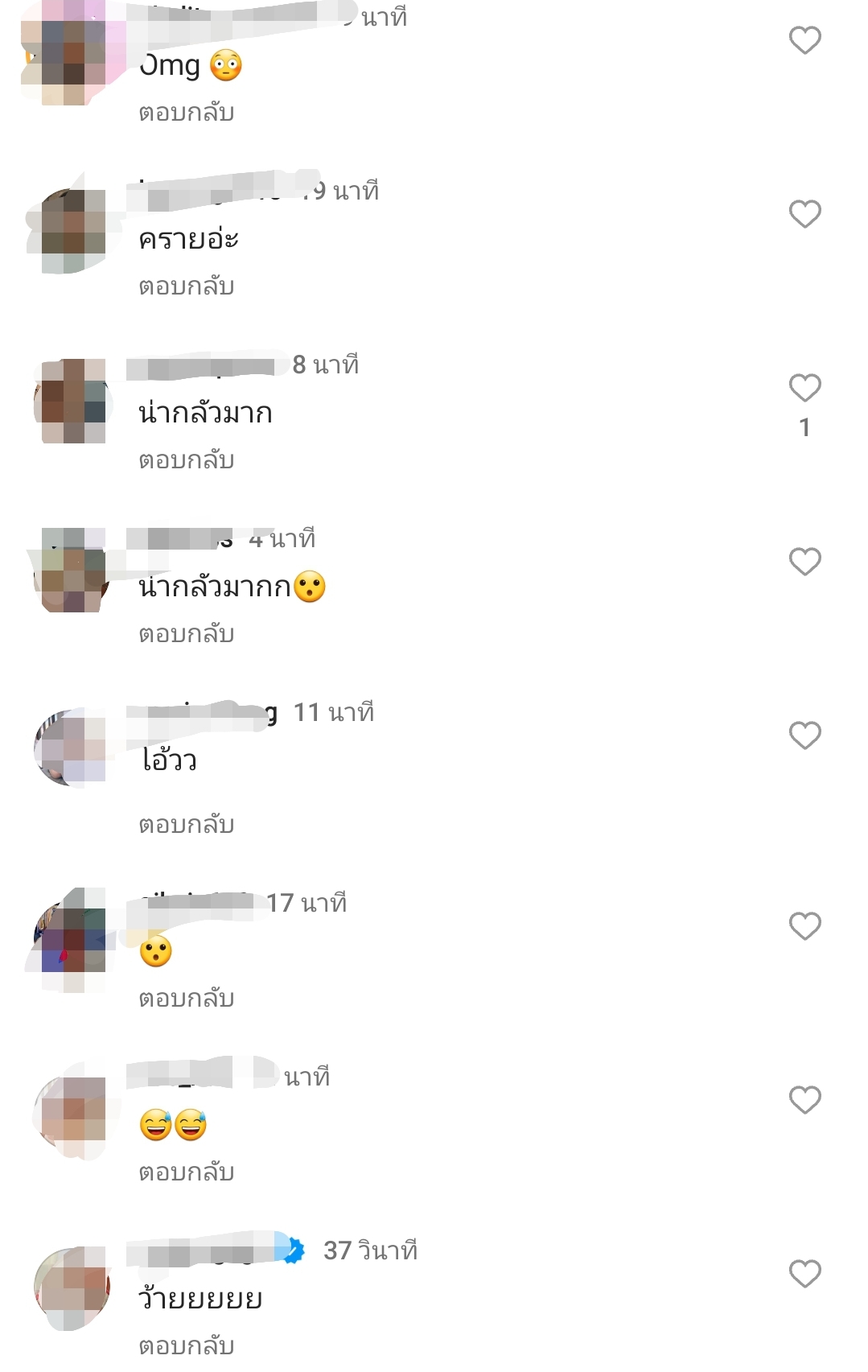Reply to the 'Omg' comment

click(186, 112)
